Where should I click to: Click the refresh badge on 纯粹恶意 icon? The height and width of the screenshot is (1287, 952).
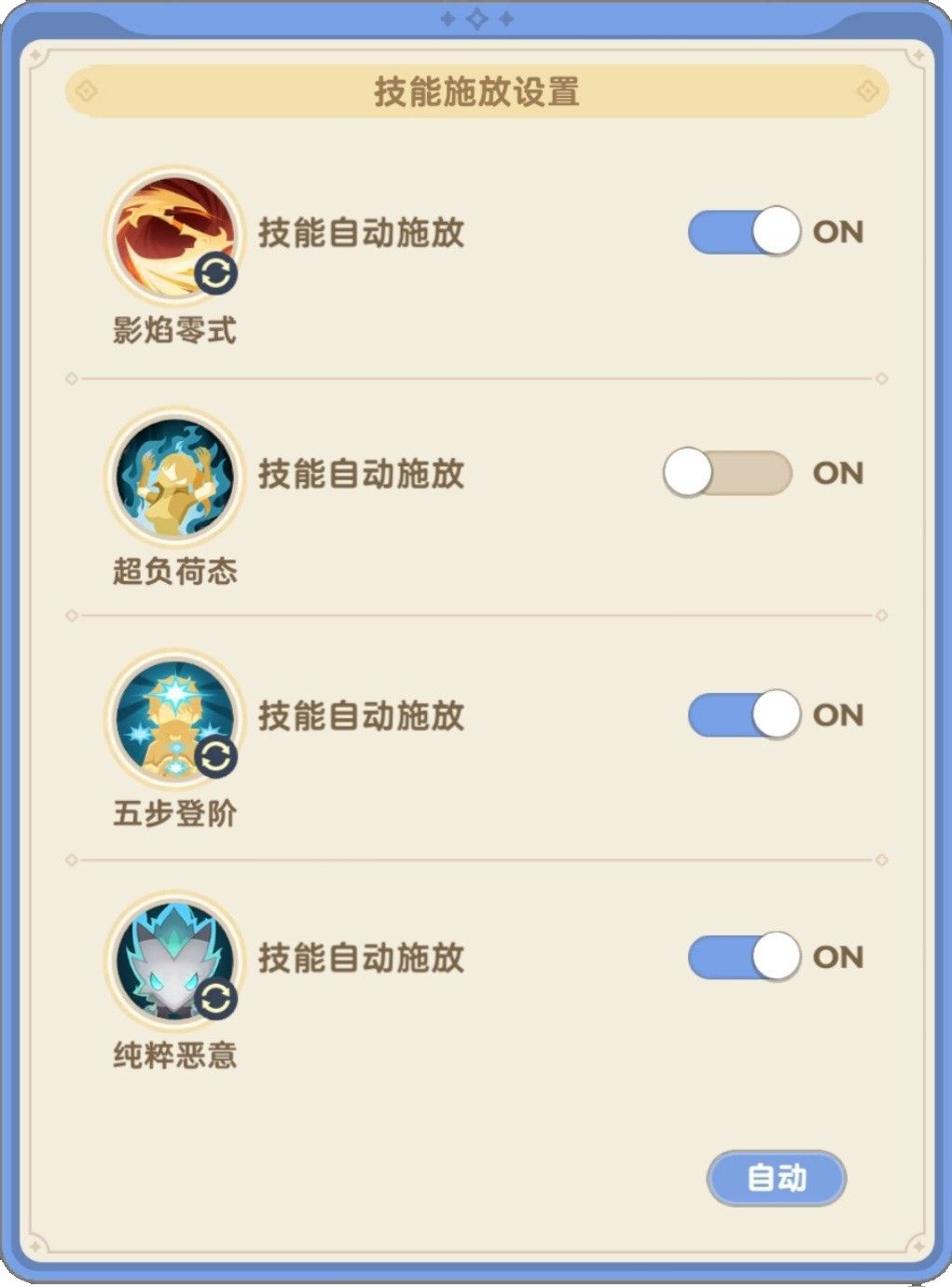(216, 1000)
